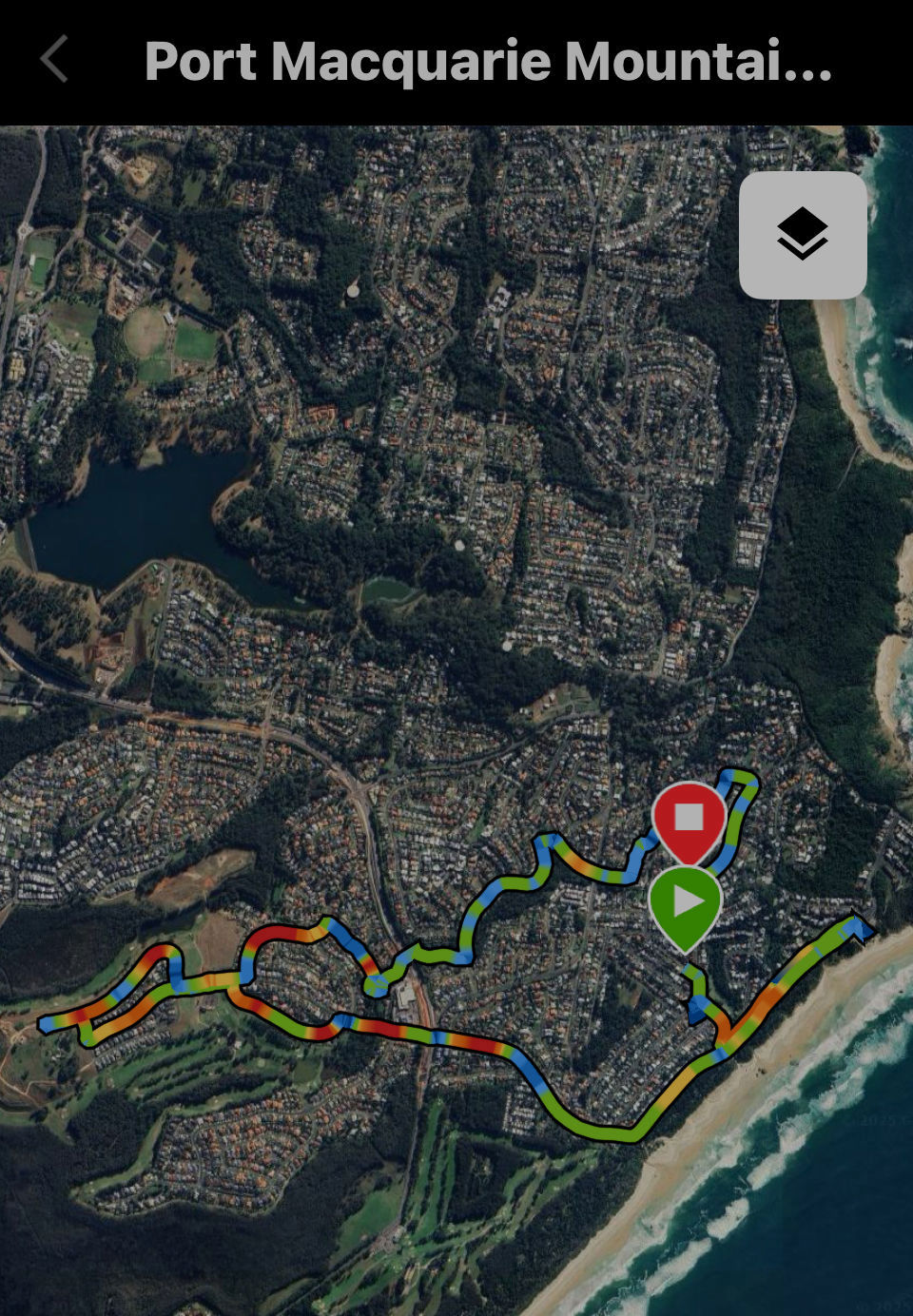The height and width of the screenshot is (1316, 913).
Task: Go back using the top-left arrow
Action: pyautogui.click(x=55, y=60)
